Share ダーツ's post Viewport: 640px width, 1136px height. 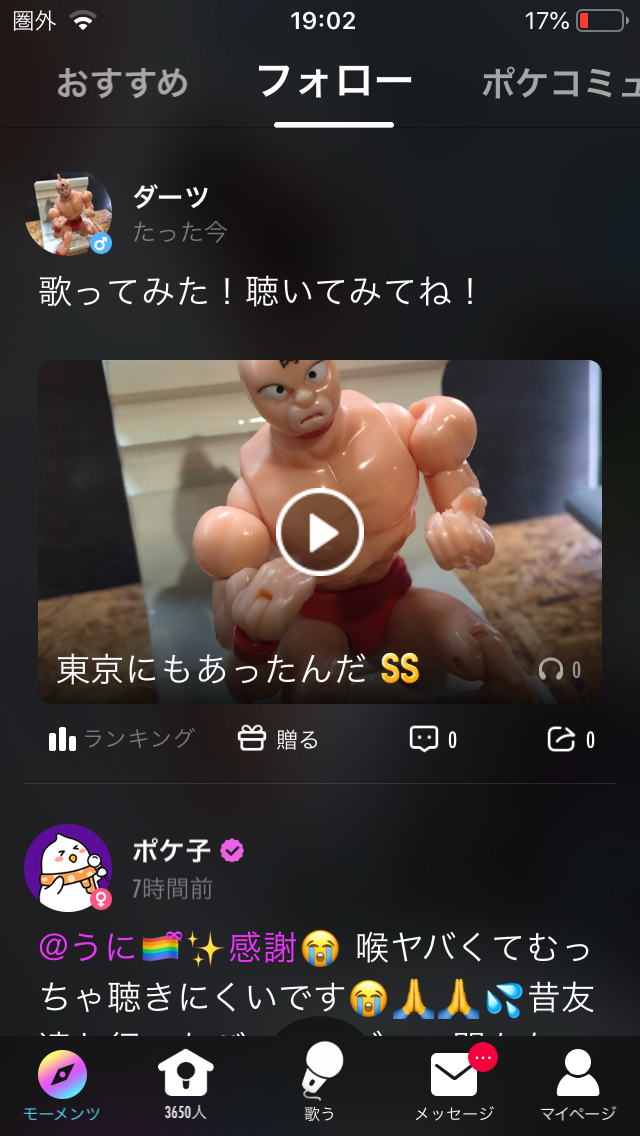[571, 739]
